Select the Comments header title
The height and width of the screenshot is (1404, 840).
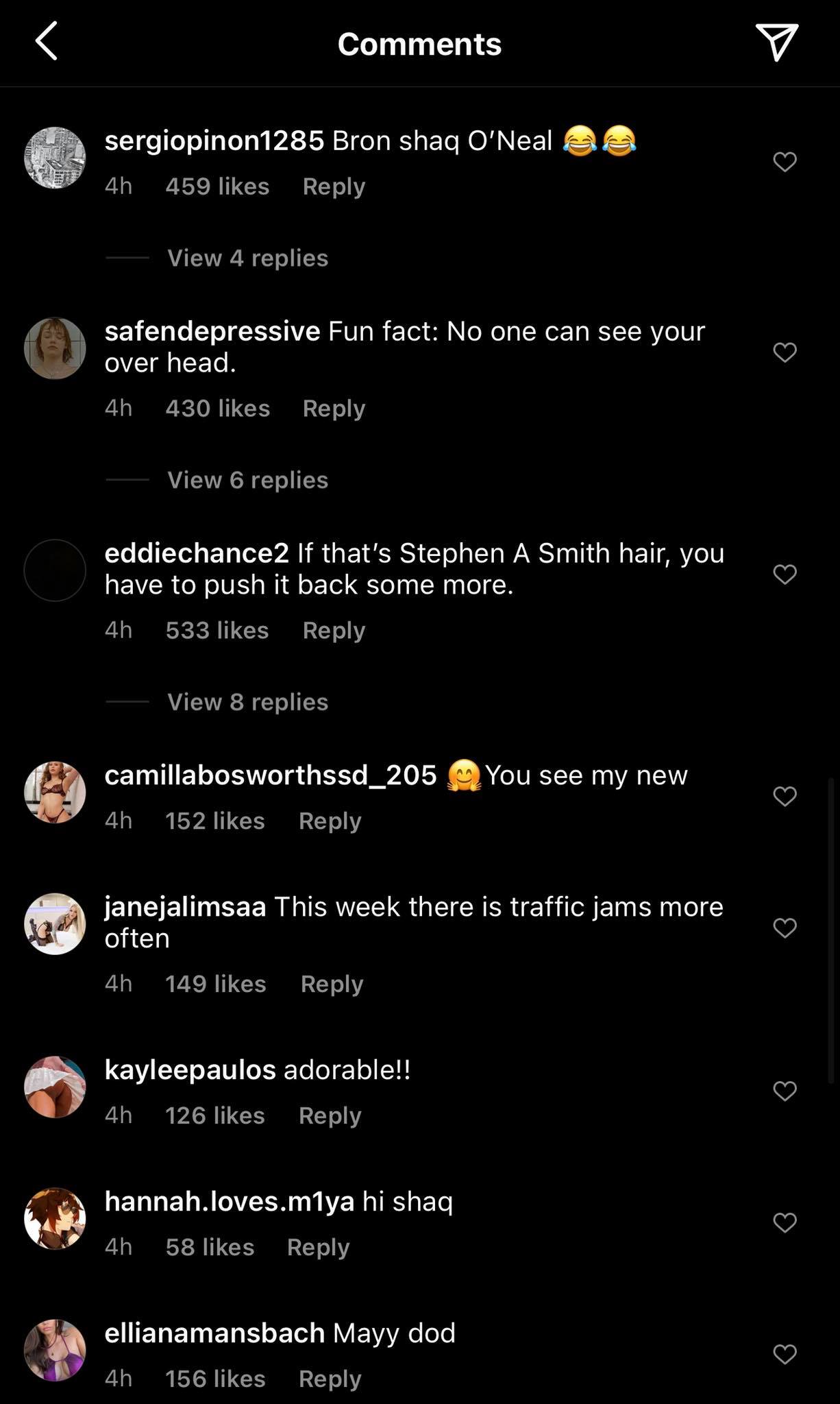point(419,43)
